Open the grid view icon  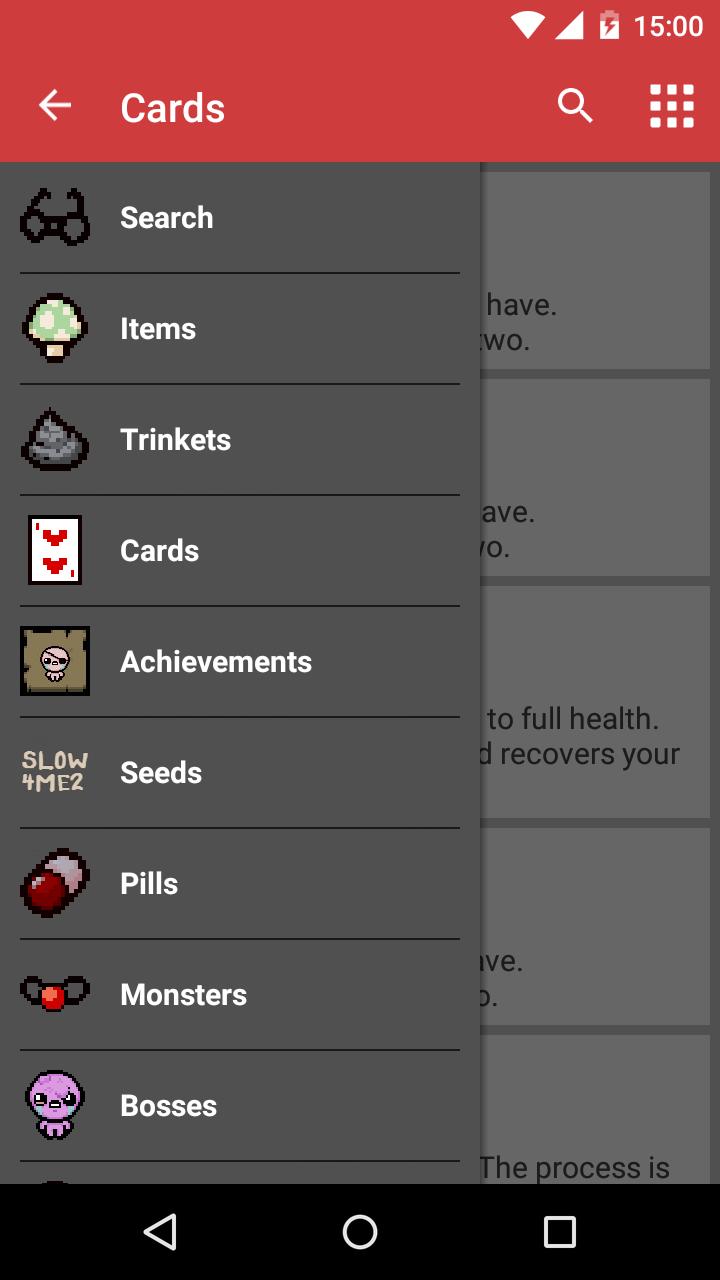pos(671,106)
